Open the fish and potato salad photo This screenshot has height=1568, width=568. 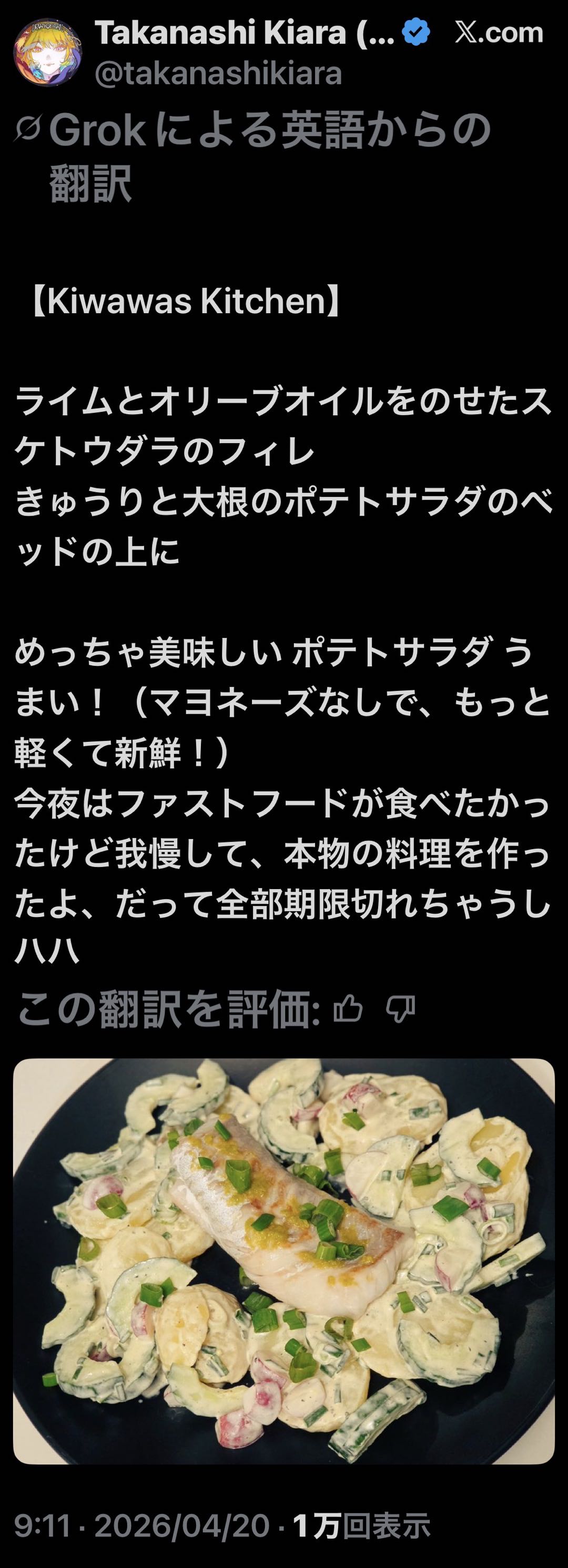coord(284,1261)
